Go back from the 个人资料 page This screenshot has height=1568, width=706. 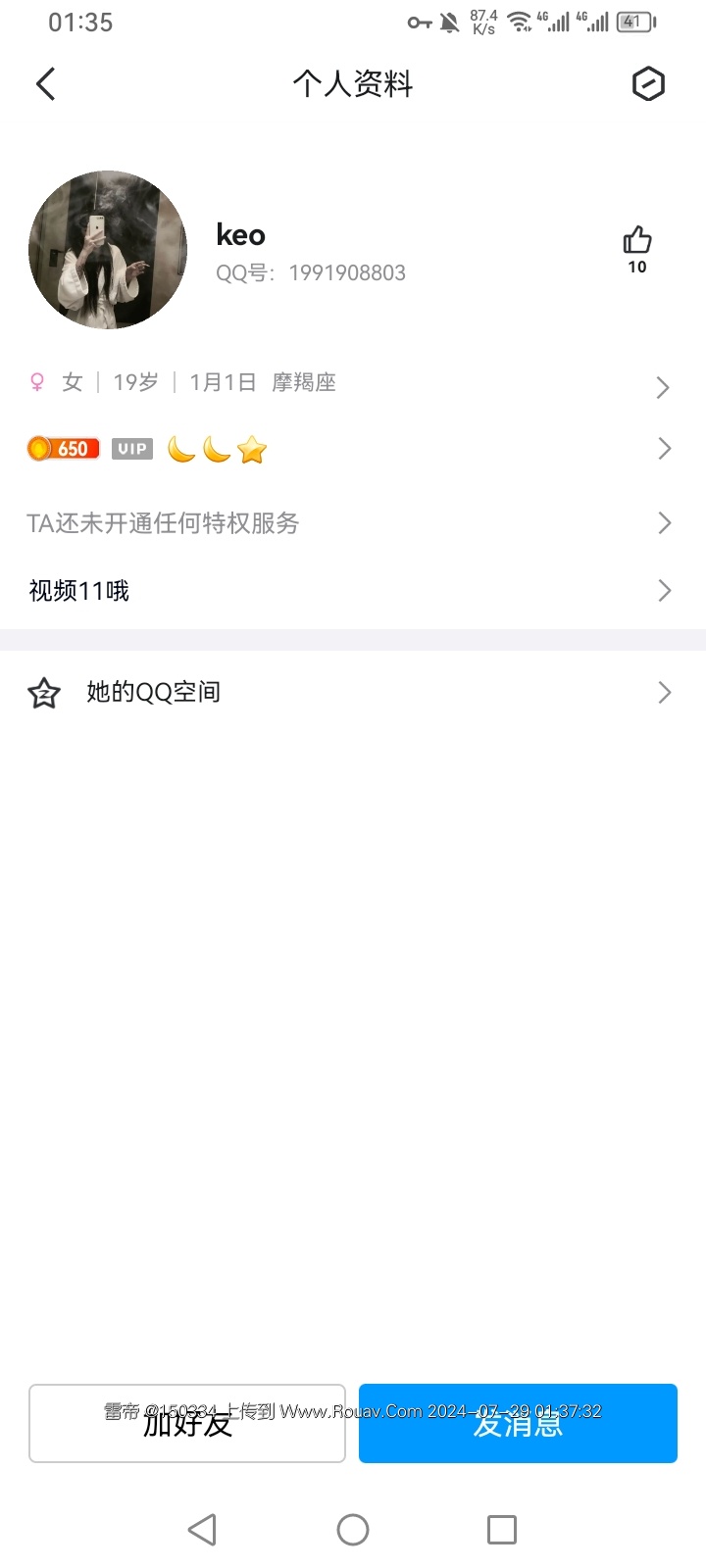(x=45, y=84)
